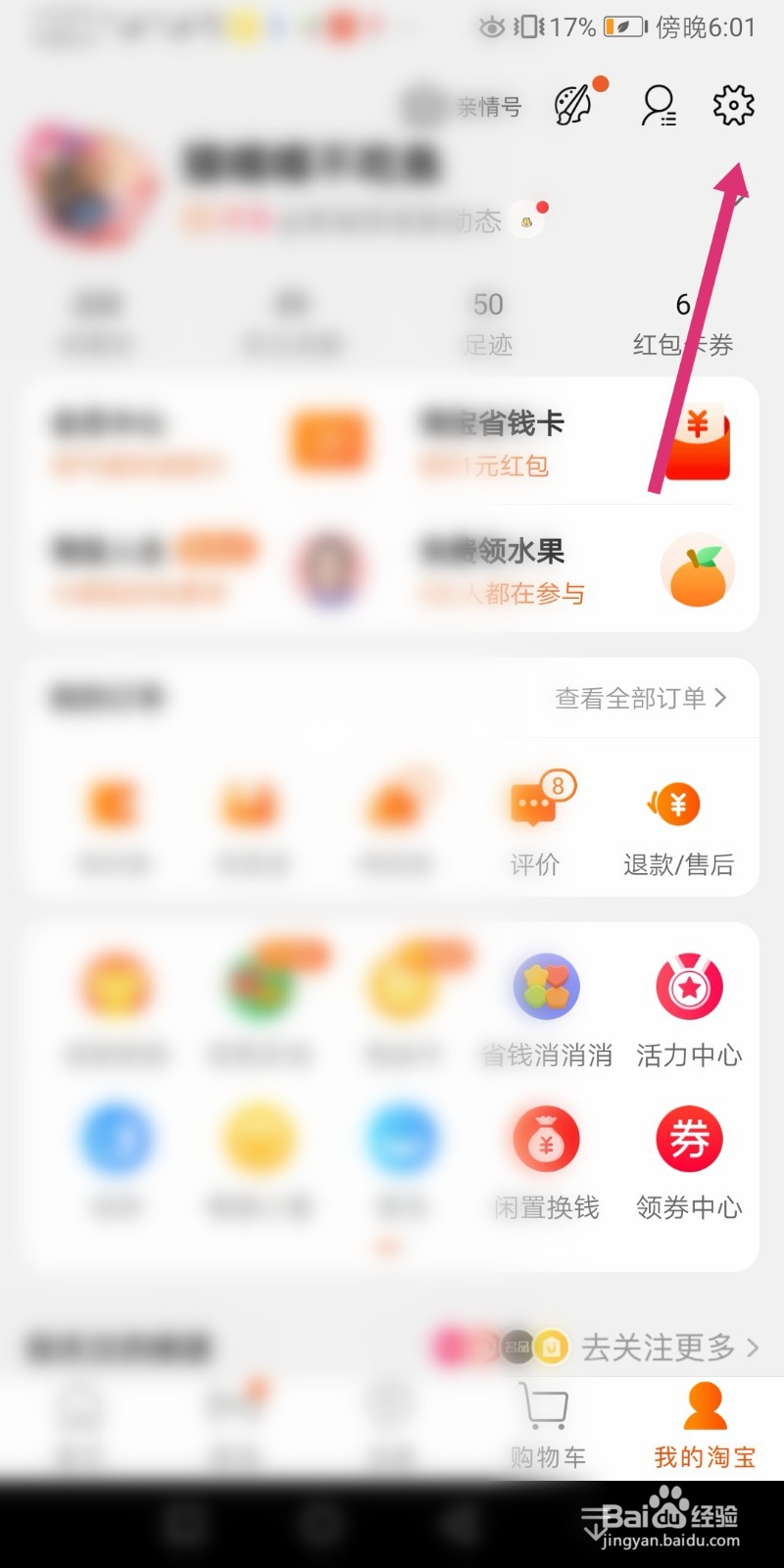This screenshot has height=1568, width=784.
Task: Tap the user search icon in the header
Action: [657, 108]
